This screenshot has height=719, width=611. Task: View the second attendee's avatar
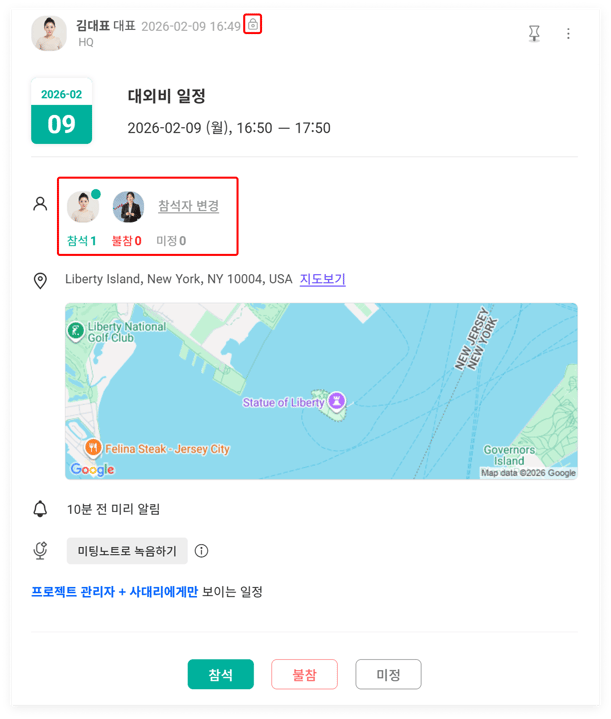(128, 207)
